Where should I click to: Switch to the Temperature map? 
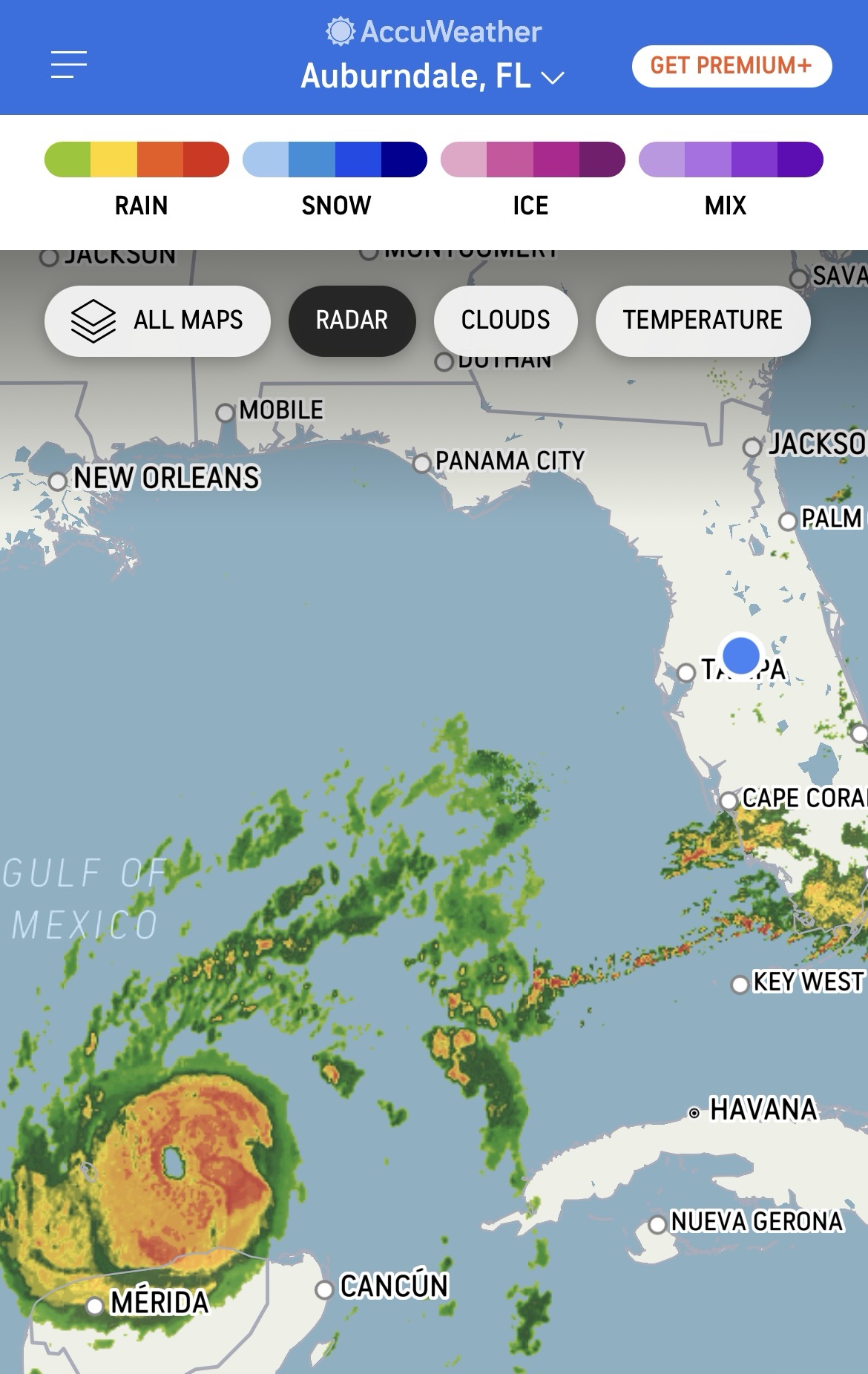(x=702, y=321)
